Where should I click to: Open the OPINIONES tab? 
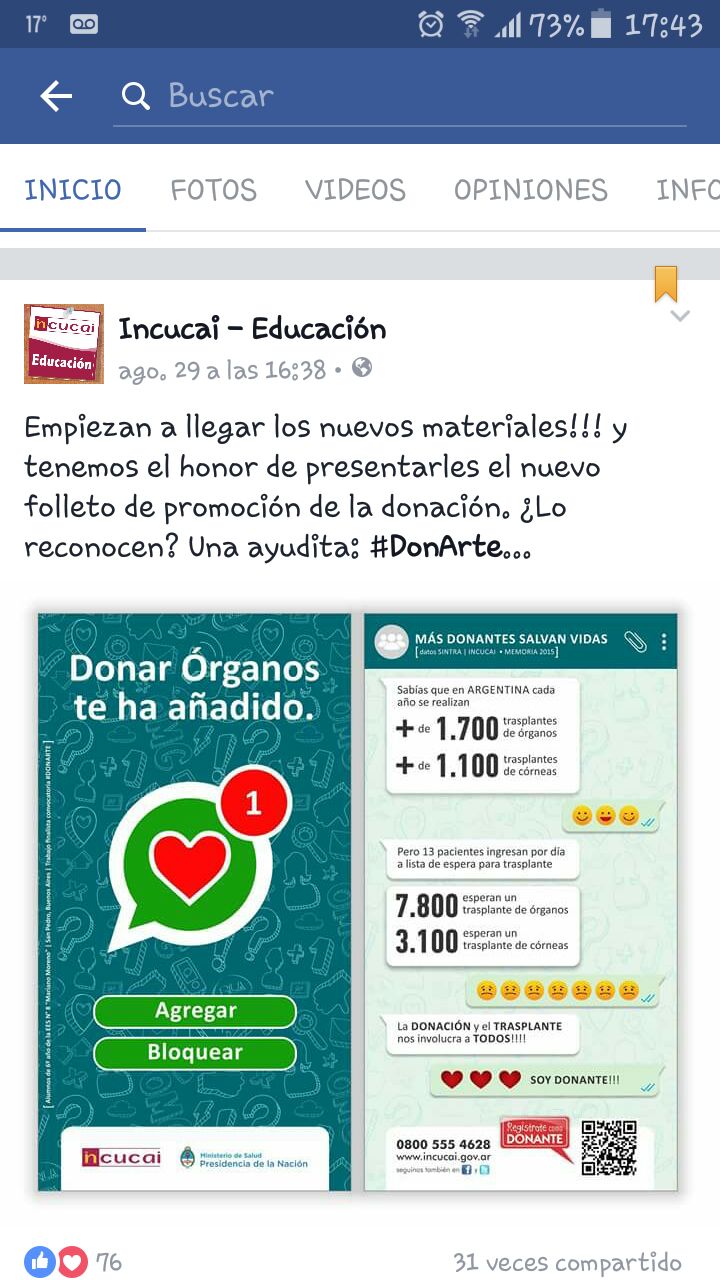click(530, 190)
